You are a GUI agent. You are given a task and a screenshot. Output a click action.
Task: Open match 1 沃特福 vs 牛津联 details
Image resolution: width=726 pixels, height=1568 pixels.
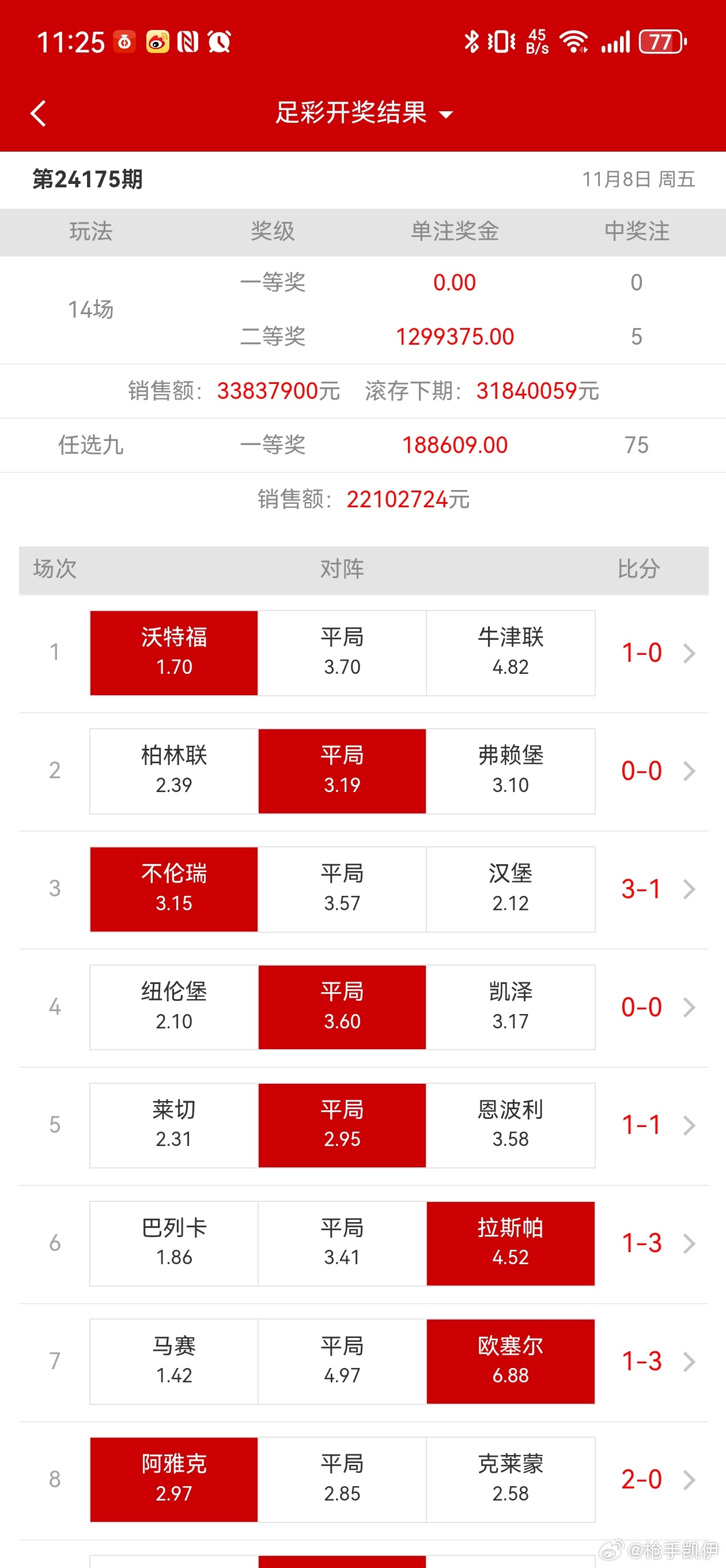coord(689,653)
